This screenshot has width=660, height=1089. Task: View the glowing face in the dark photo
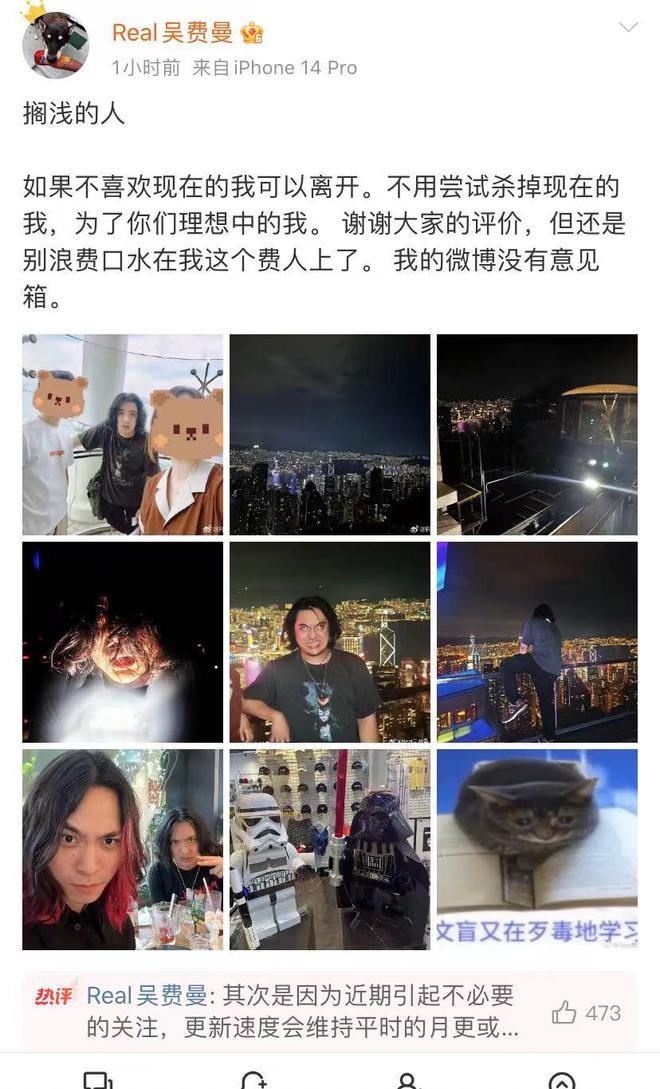(x=123, y=641)
